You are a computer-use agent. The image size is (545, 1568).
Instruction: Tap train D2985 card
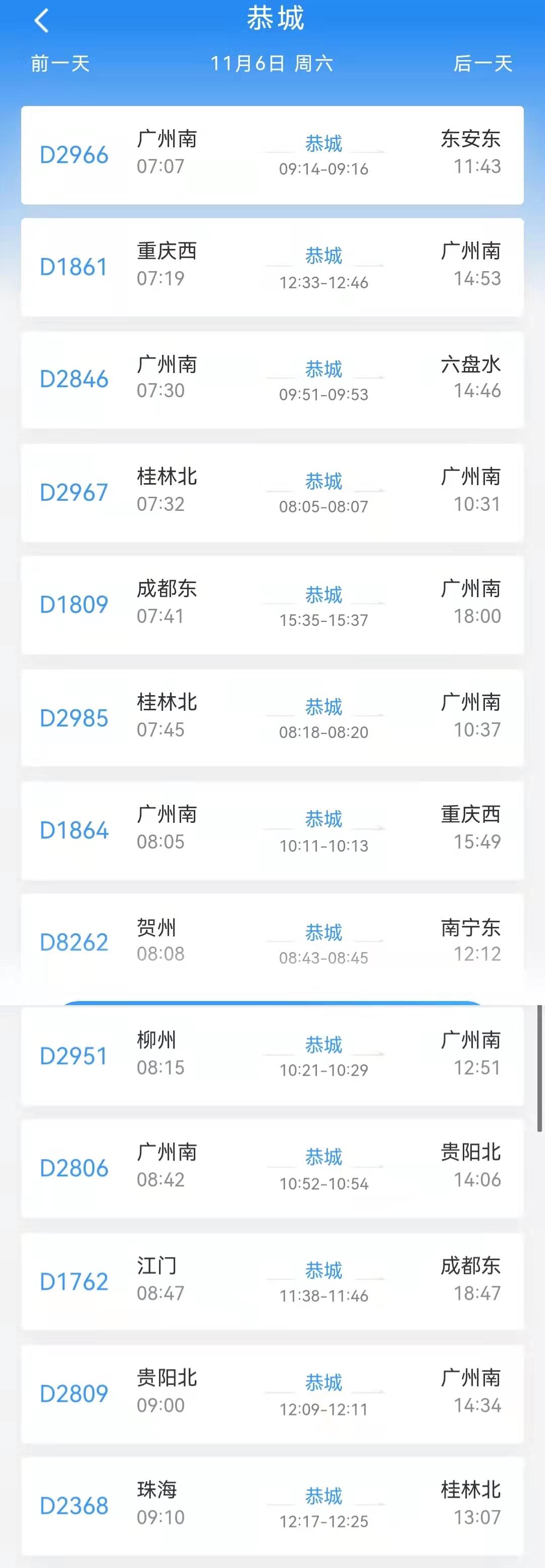(x=272, y=718)
